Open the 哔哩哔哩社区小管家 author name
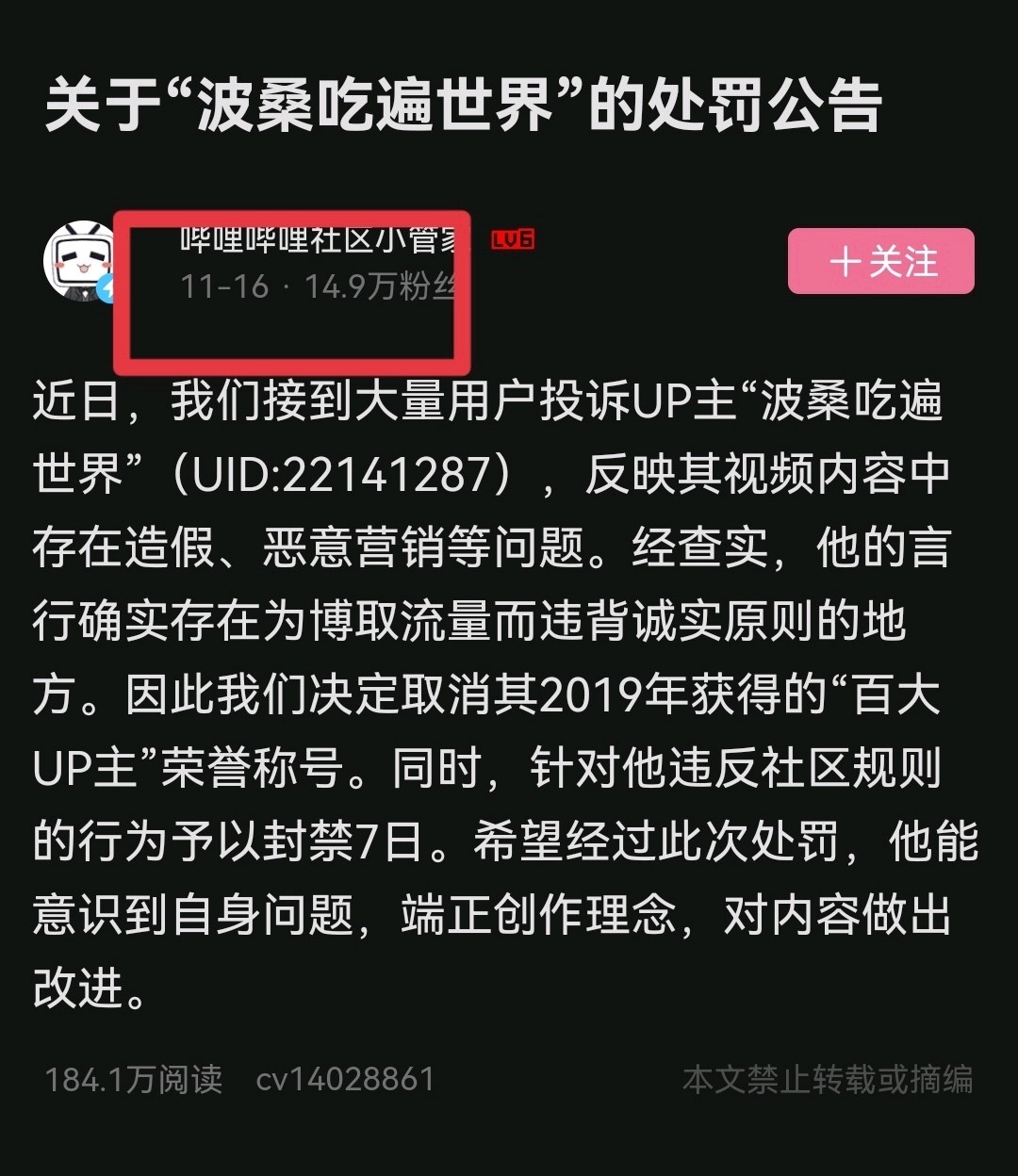Screen dimensions: 1018x1176 (320, 241)
